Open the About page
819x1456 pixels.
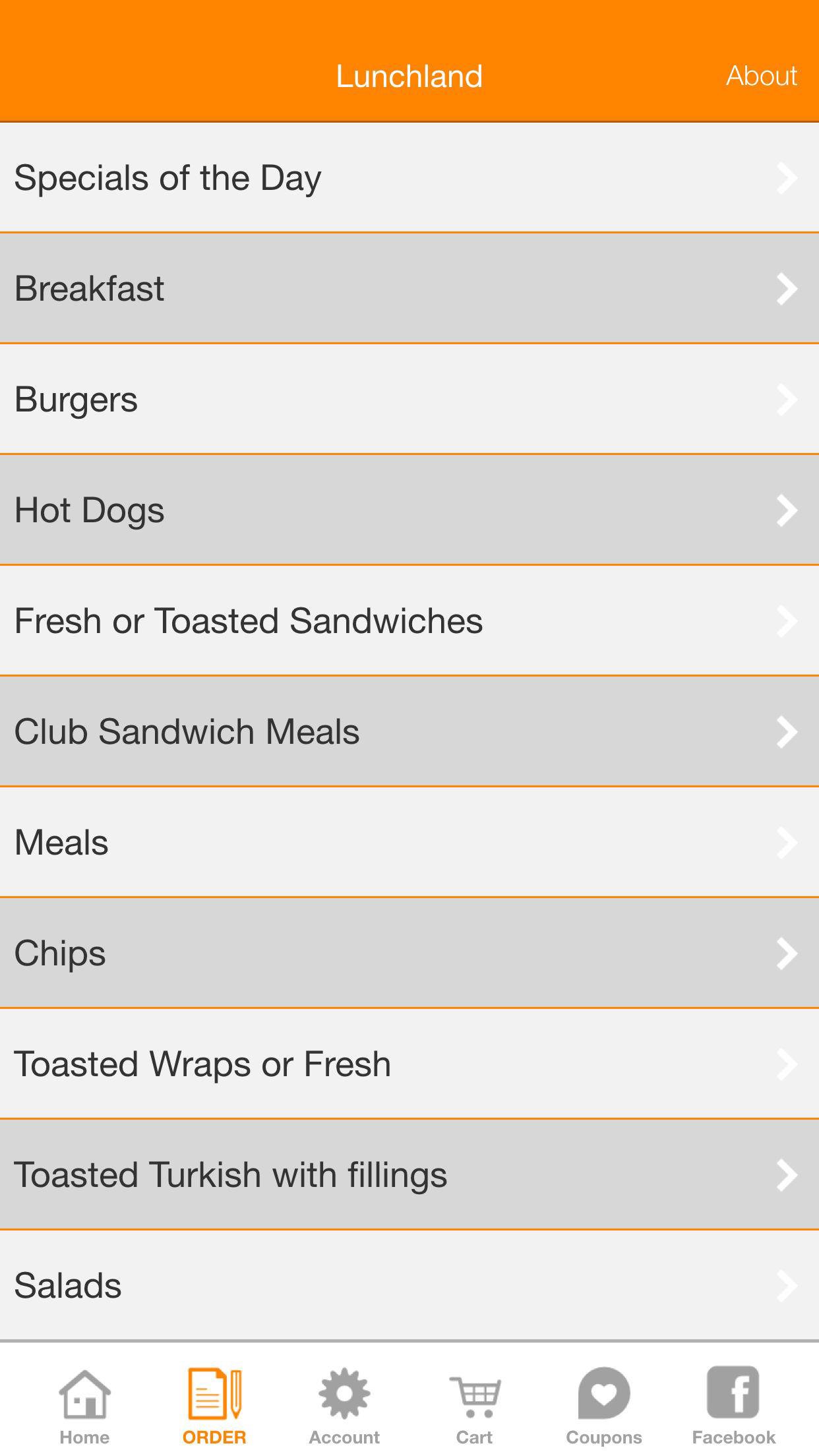click(x=762, y=76)
